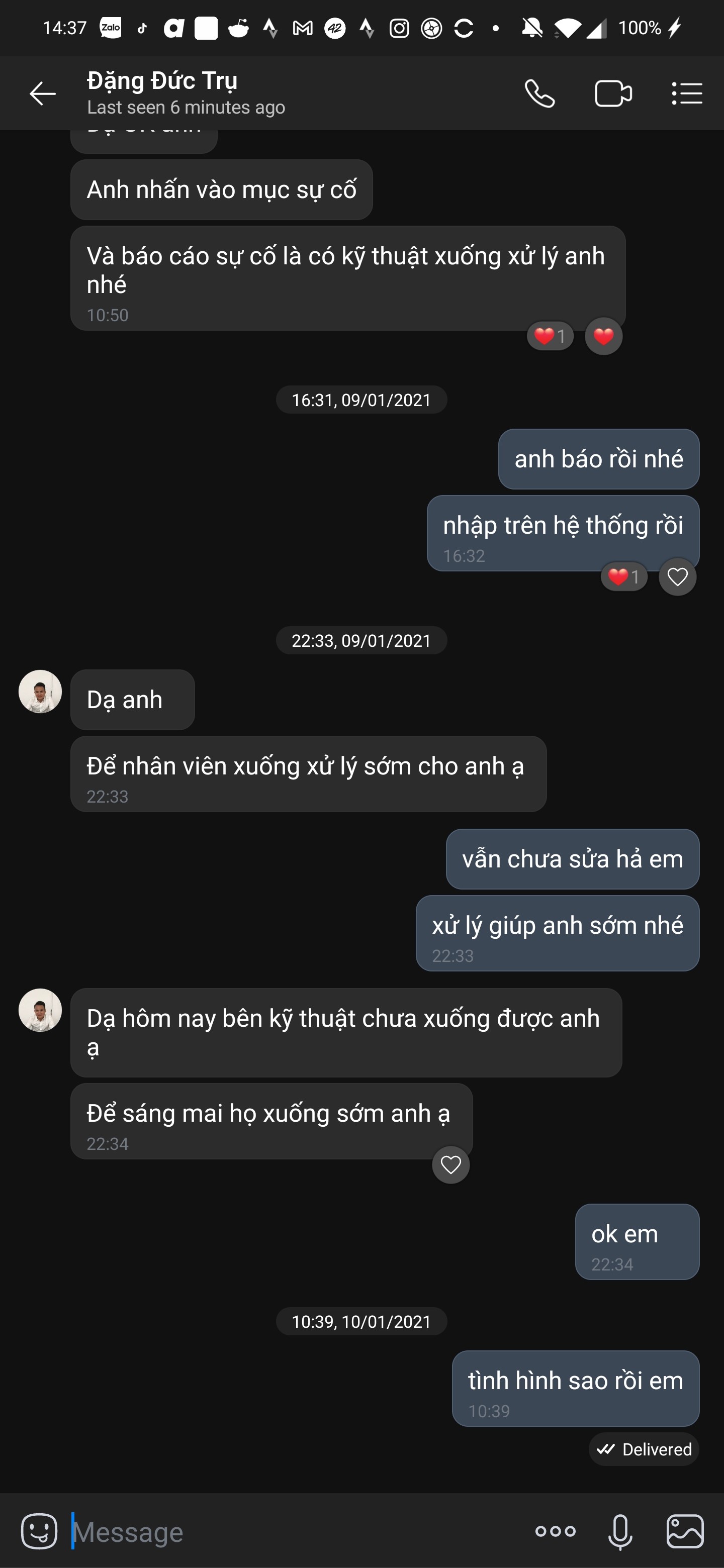Go back to the chat list

pyautogui.click(x=43, y=94)
